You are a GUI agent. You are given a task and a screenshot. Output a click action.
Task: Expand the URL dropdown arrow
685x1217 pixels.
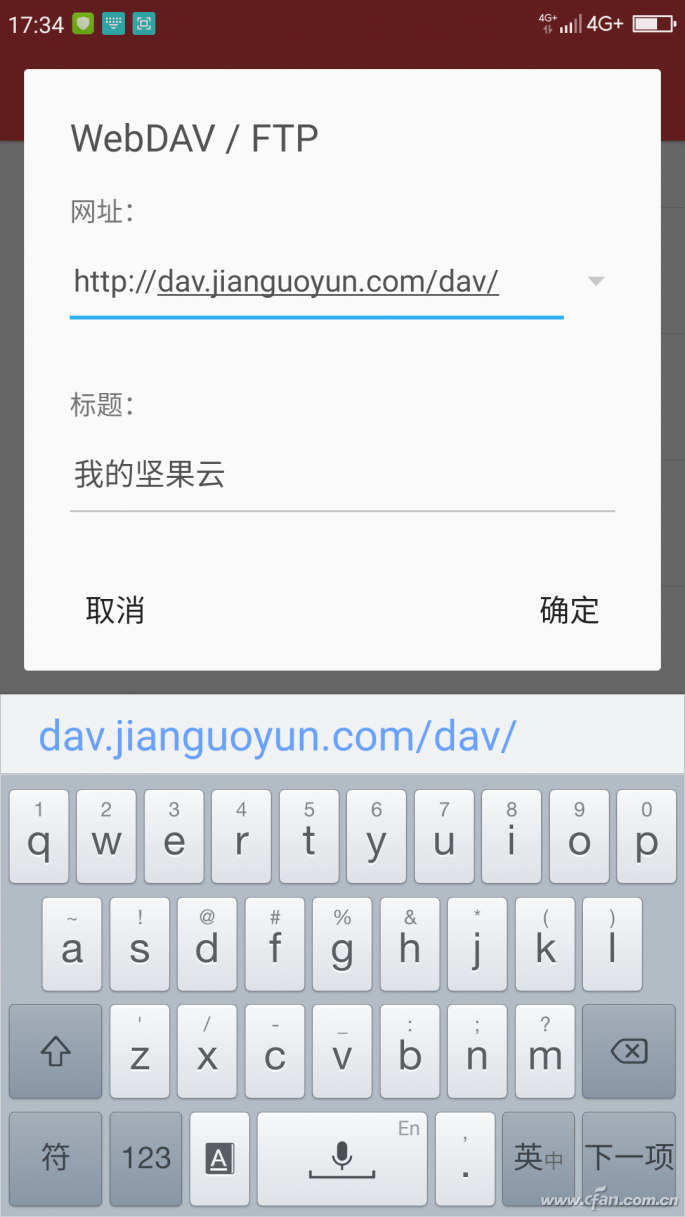[x=596, y=282]
